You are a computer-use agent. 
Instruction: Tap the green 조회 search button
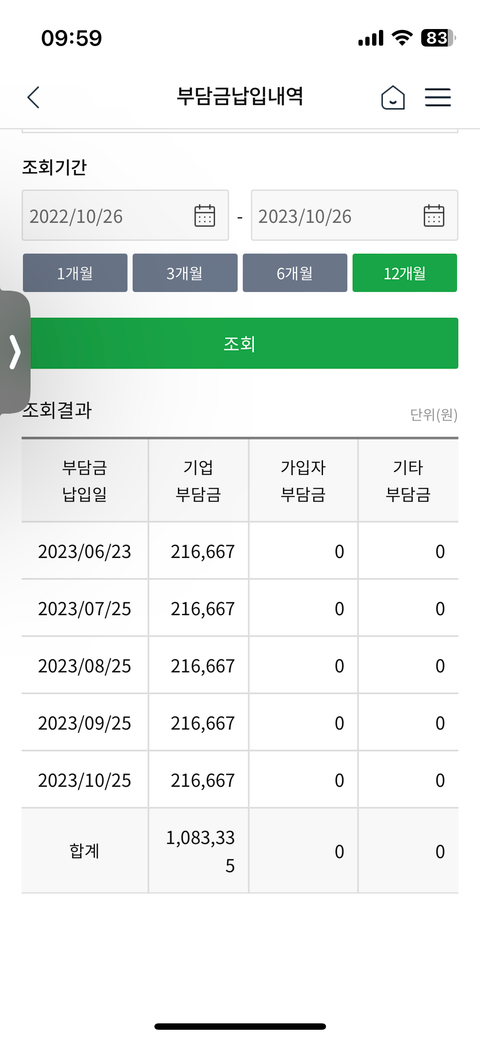(x=240, y=344)
